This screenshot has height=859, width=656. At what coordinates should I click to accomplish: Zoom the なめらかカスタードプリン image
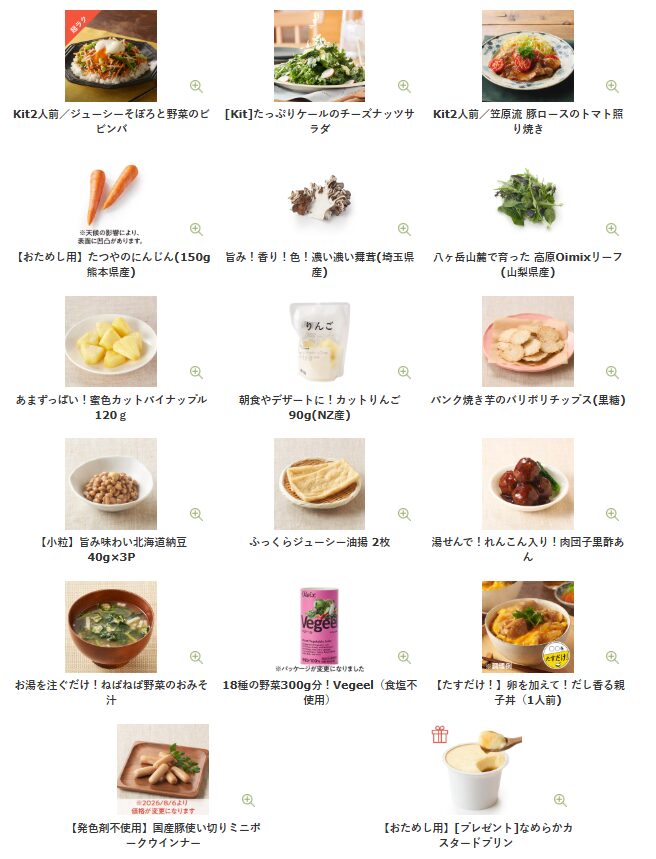pos(560,800)
